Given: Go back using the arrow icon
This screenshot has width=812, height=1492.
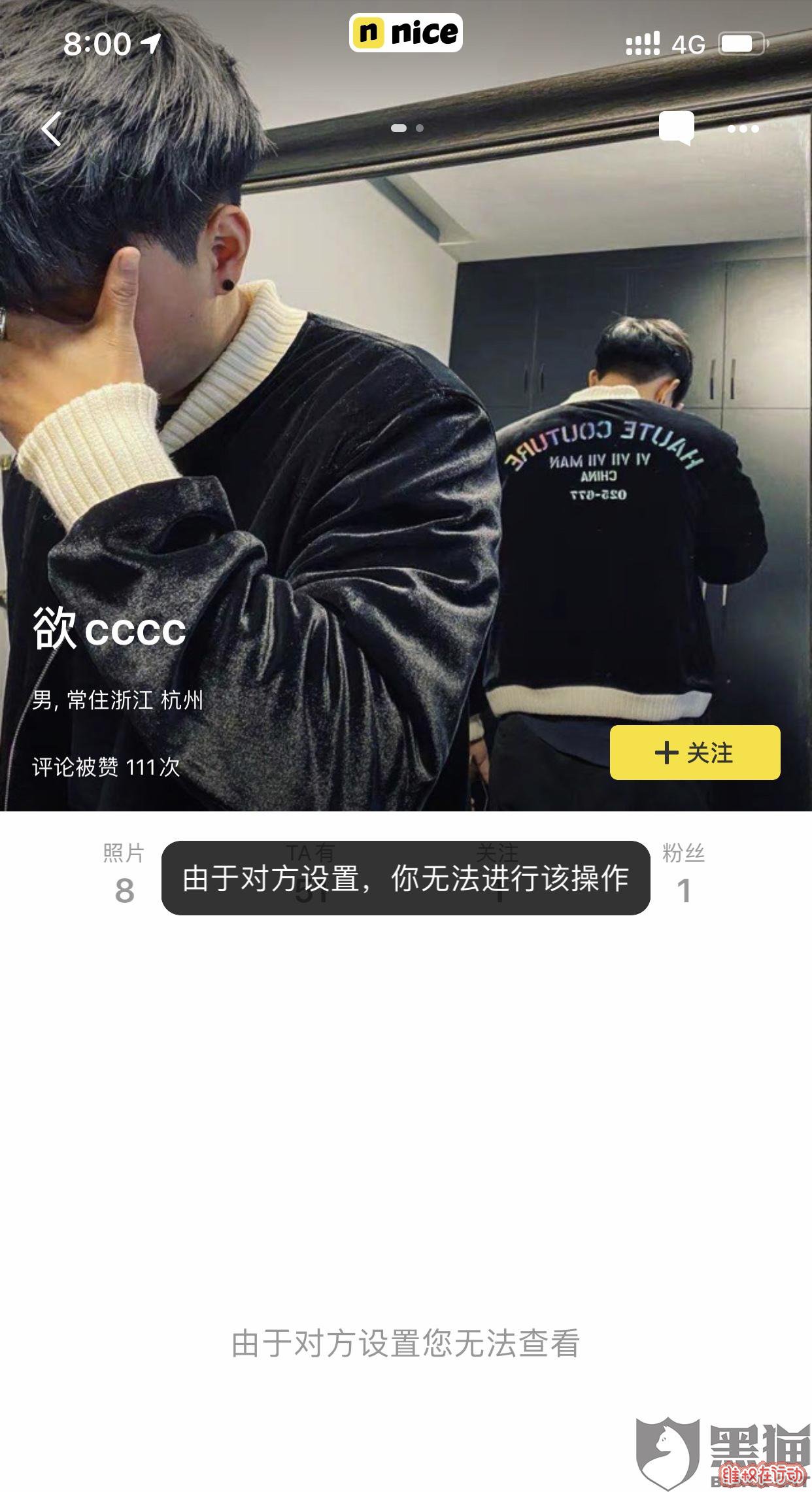Looking at the screenshot, I should point(51,129).
